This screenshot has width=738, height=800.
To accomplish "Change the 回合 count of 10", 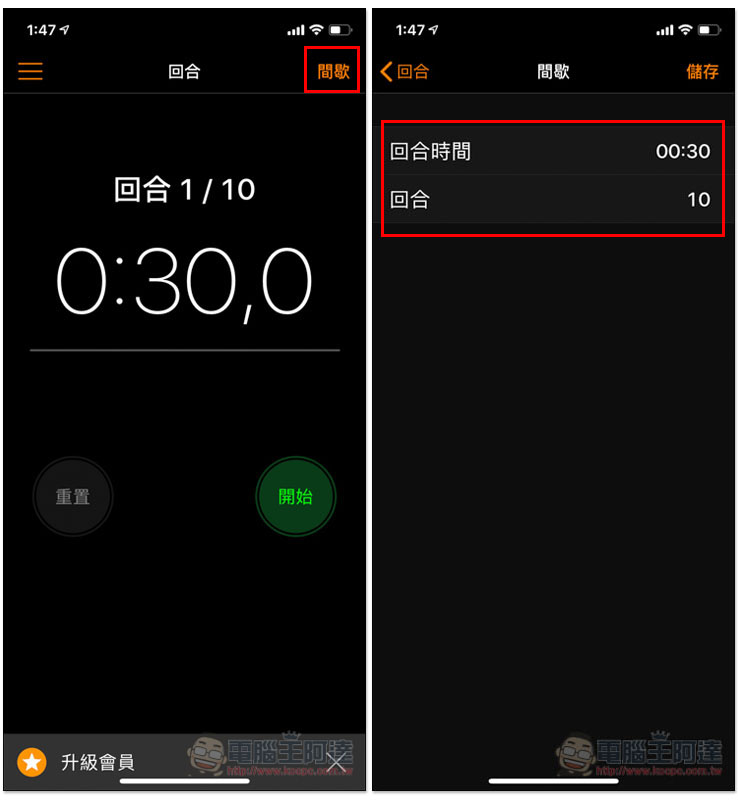I will click(550, 199).
